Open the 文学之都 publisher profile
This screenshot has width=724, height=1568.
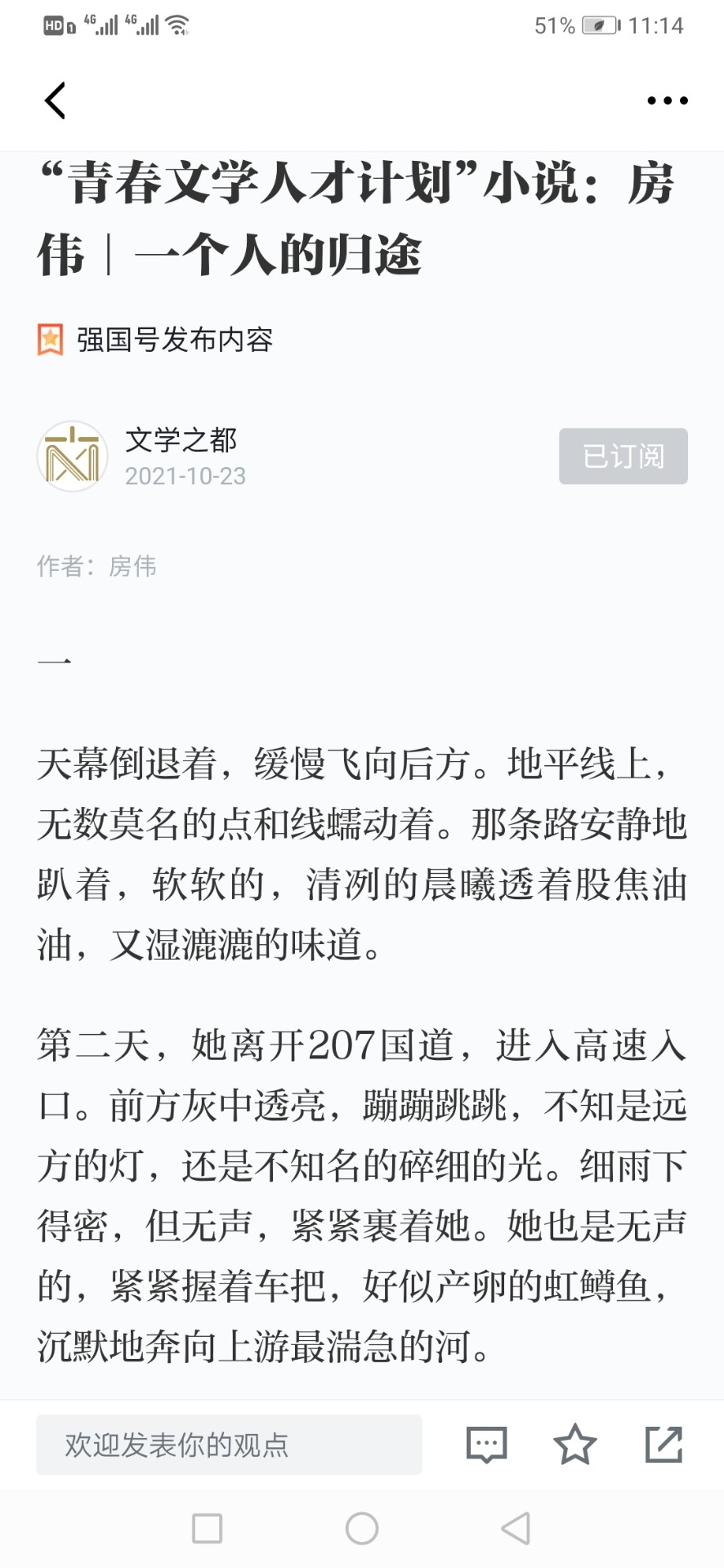coord(180,440)
